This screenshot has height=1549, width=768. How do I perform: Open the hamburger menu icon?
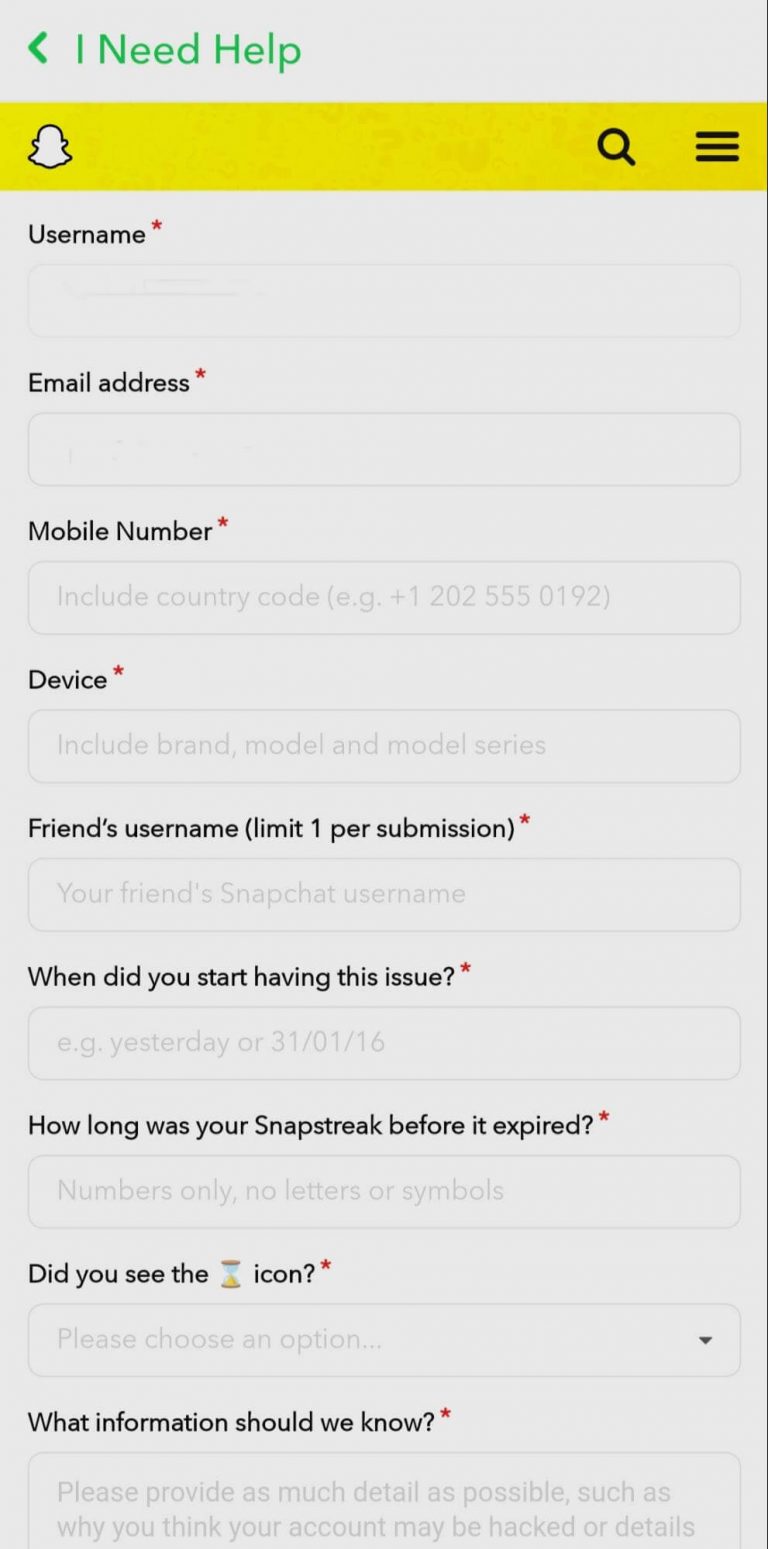[x=716, y=146]
